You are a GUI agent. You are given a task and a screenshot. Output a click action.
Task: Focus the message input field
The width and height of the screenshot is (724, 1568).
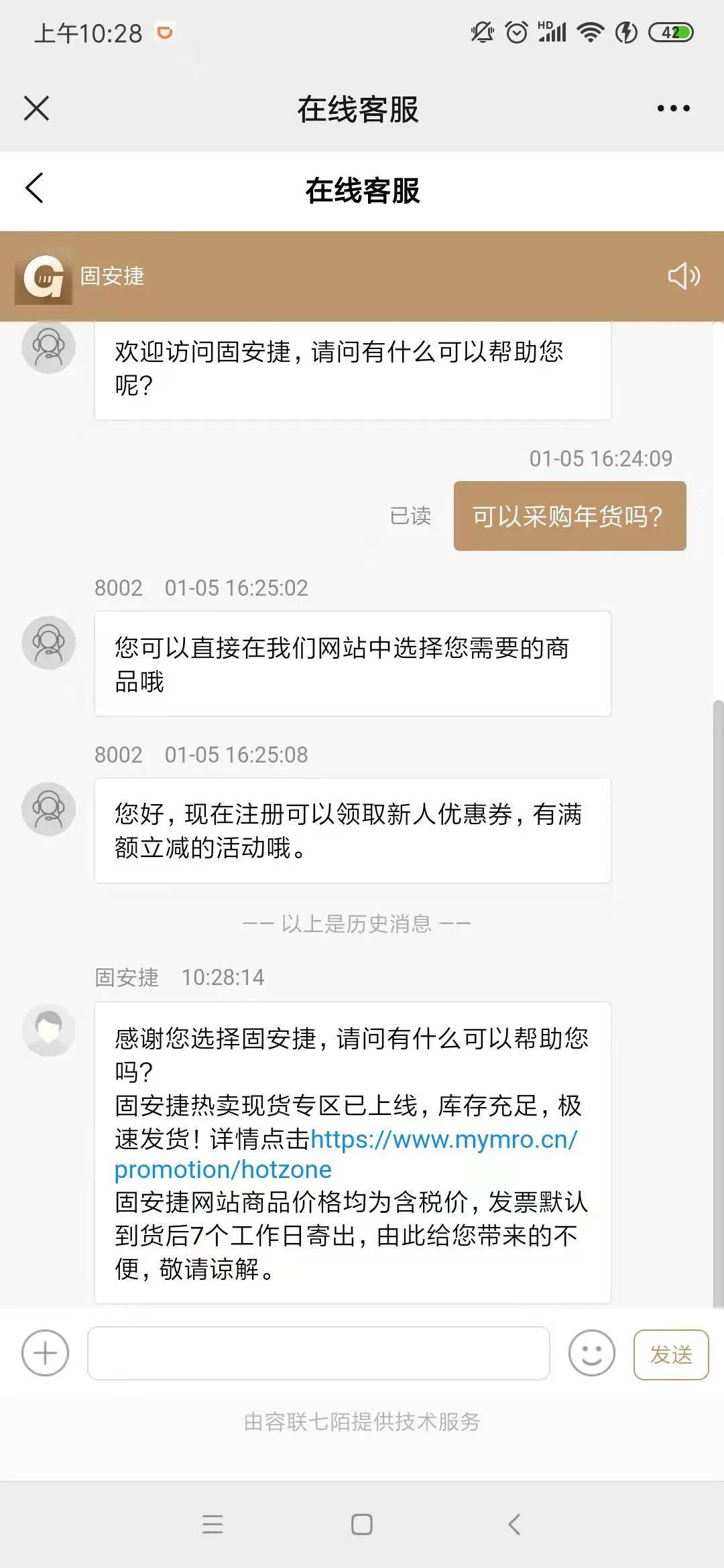(x=318, y=1353)
